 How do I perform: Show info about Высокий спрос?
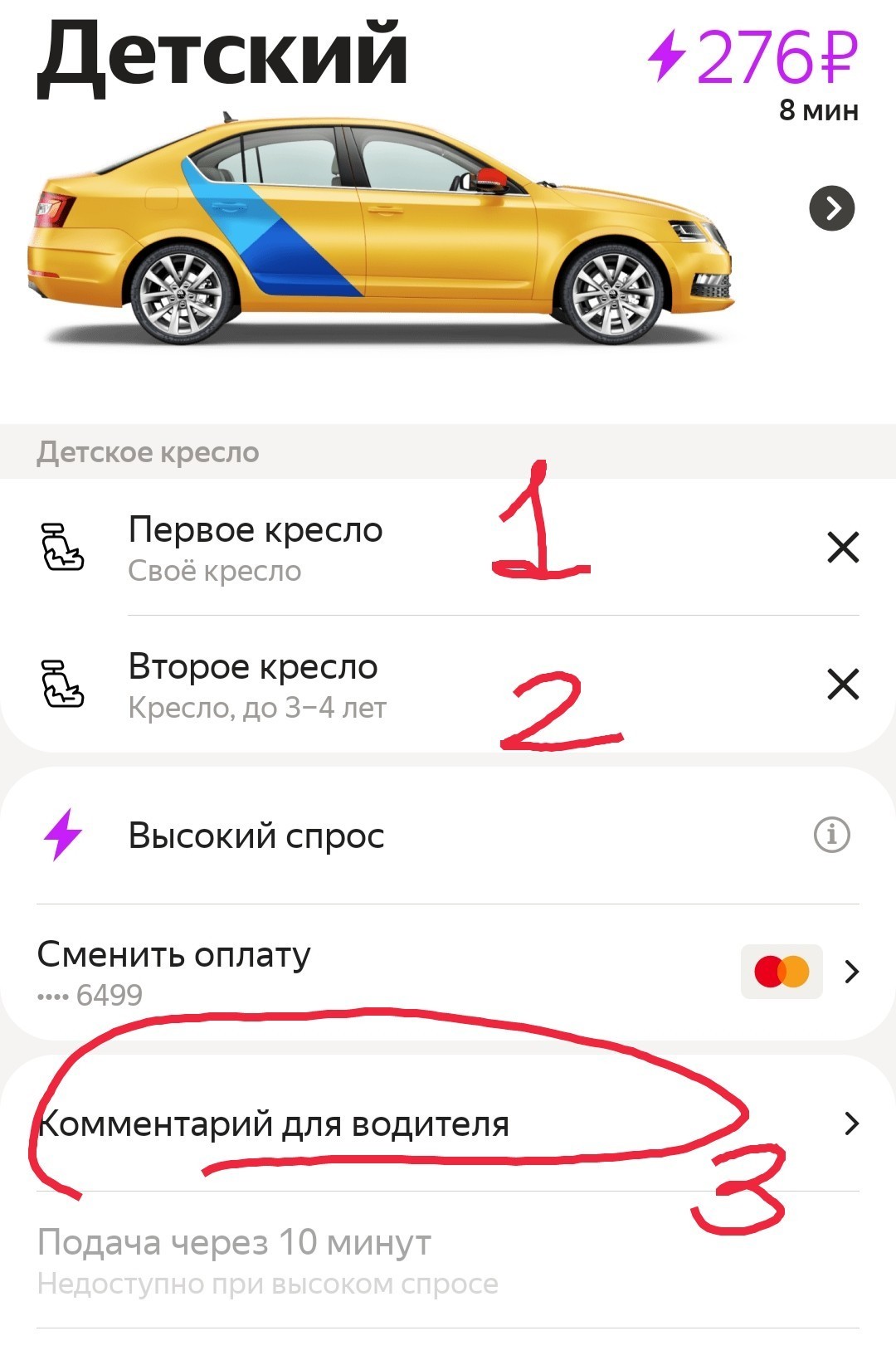click(x=831, y=835)
